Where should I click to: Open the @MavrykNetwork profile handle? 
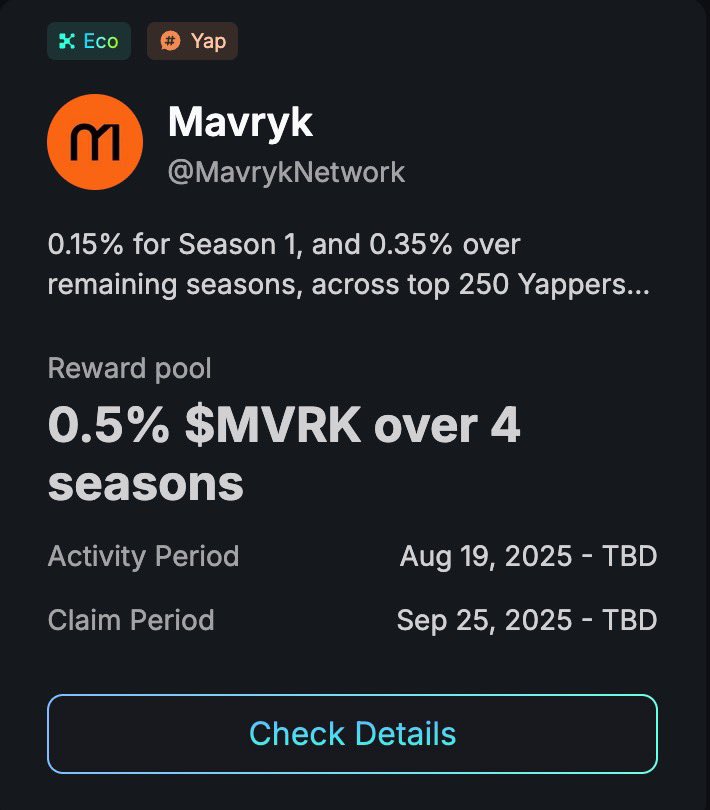click(286, 172)
